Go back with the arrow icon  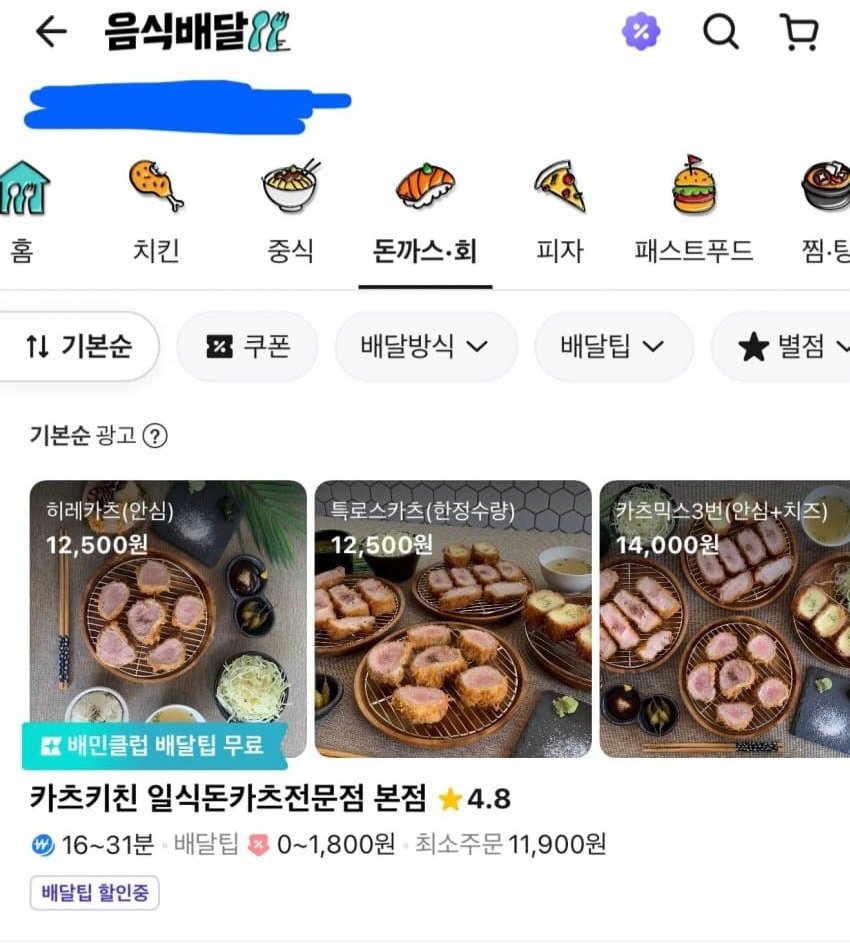pos(50,32)
